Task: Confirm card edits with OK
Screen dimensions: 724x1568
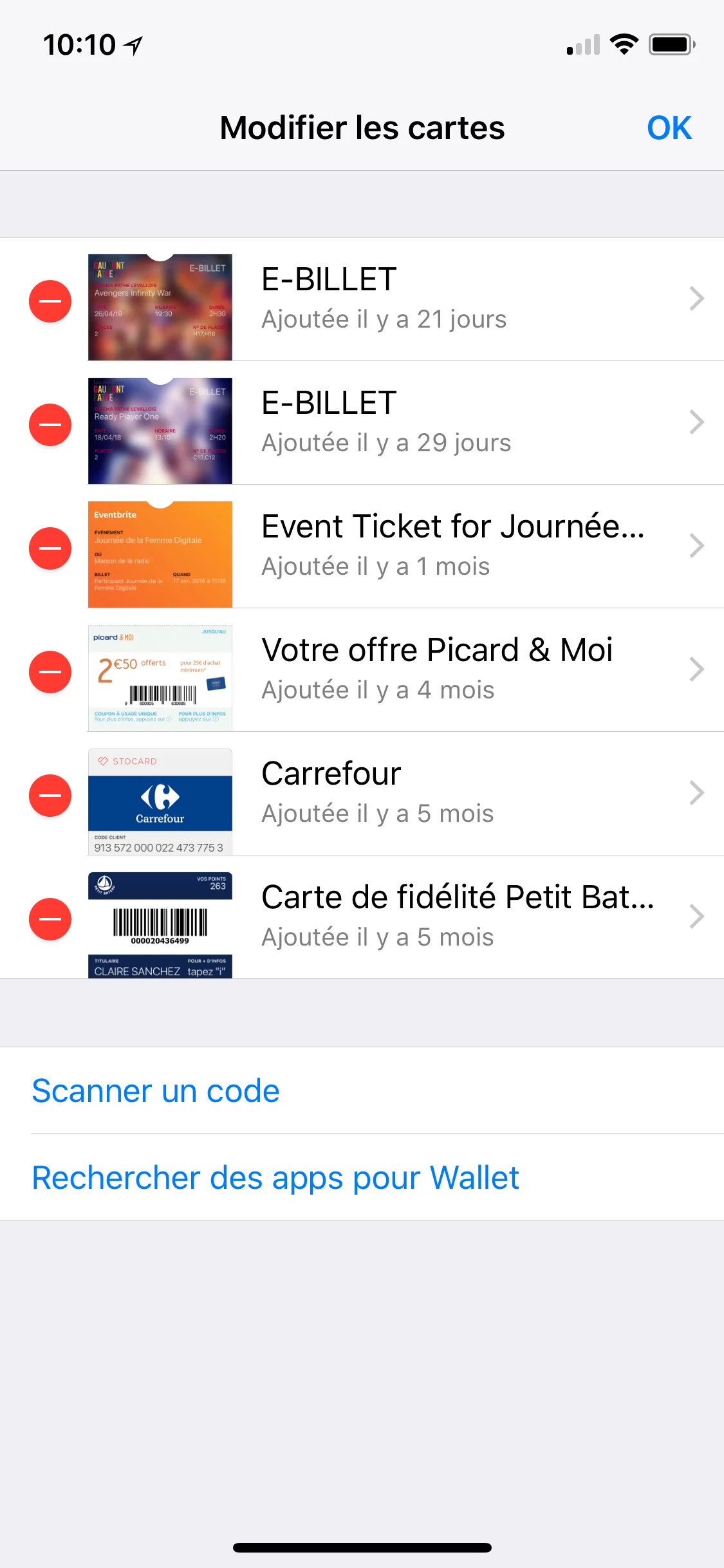Action: [669, 128]
